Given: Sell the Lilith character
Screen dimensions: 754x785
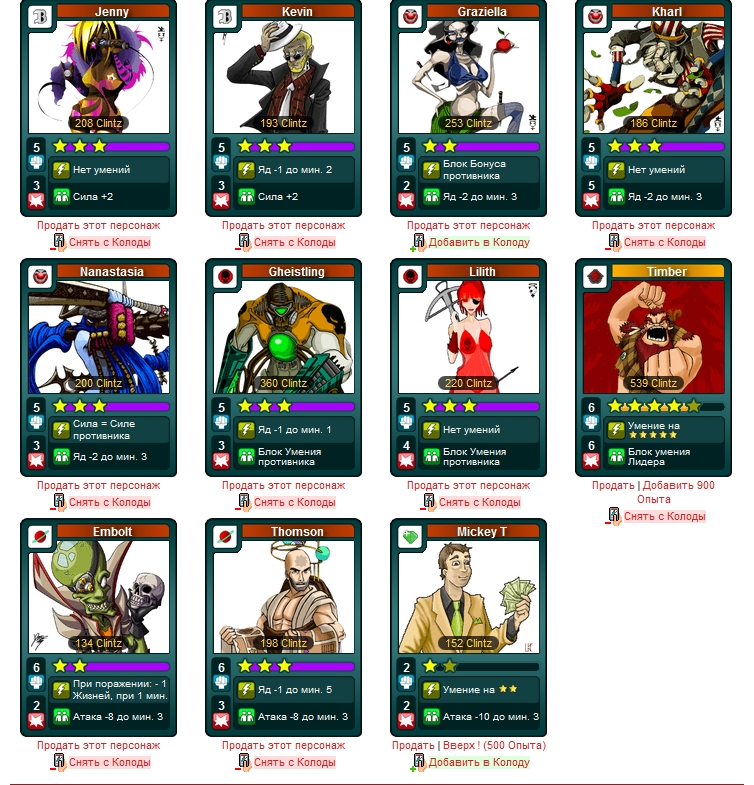Looking at the screenshot, I should 468,486.
